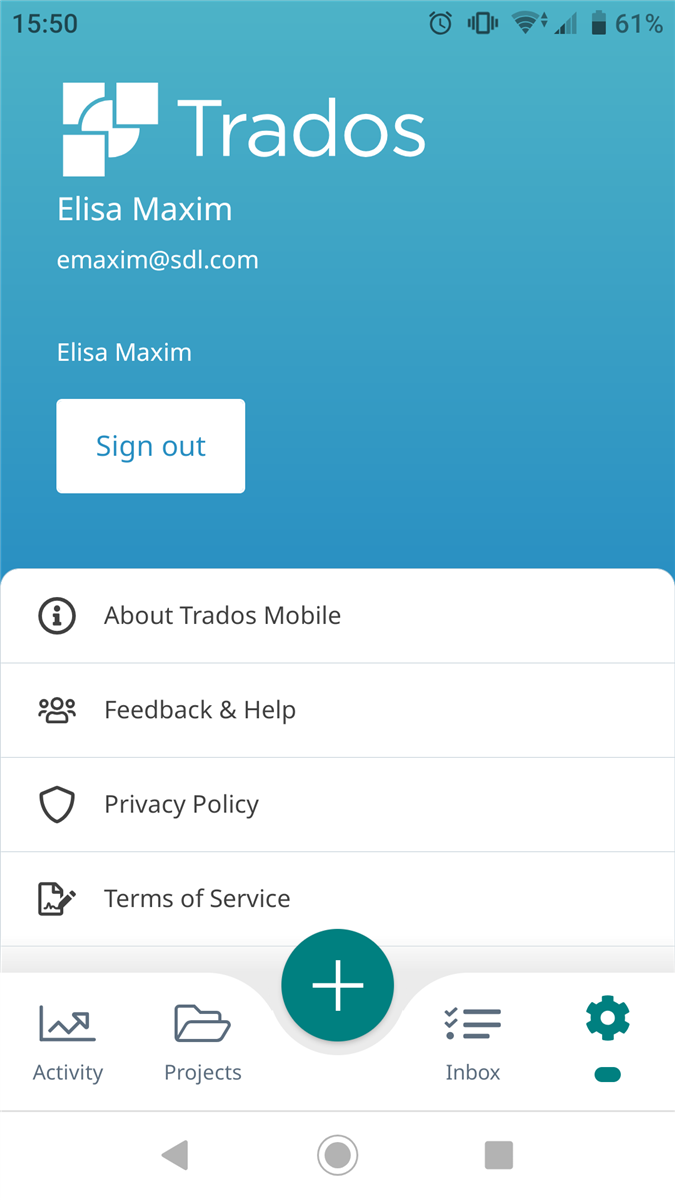Open About Trados Mobile

337,616
